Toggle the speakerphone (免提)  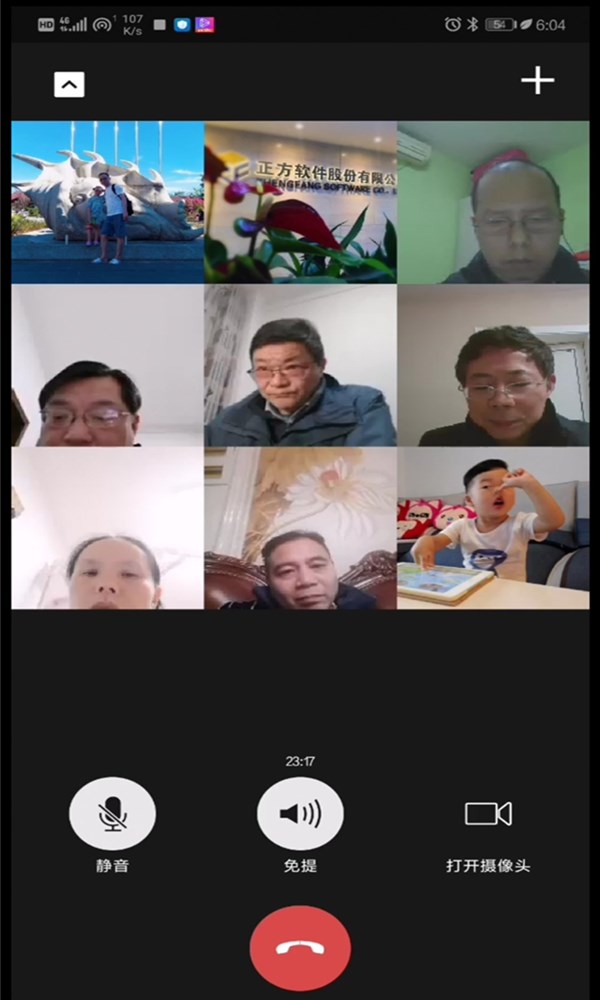pyautogui.click(x=300, y=814)
